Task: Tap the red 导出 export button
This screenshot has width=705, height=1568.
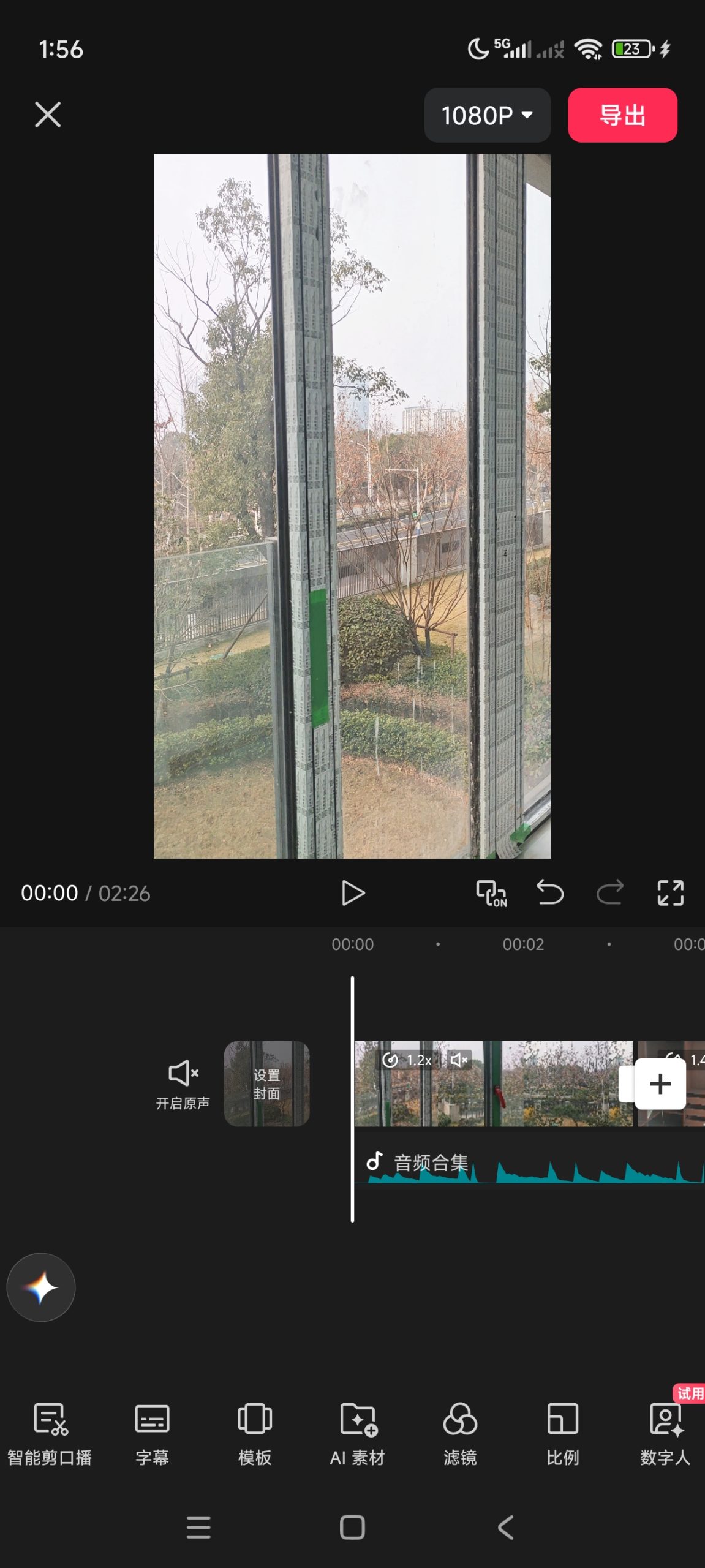Action: (x=622, y=115)
